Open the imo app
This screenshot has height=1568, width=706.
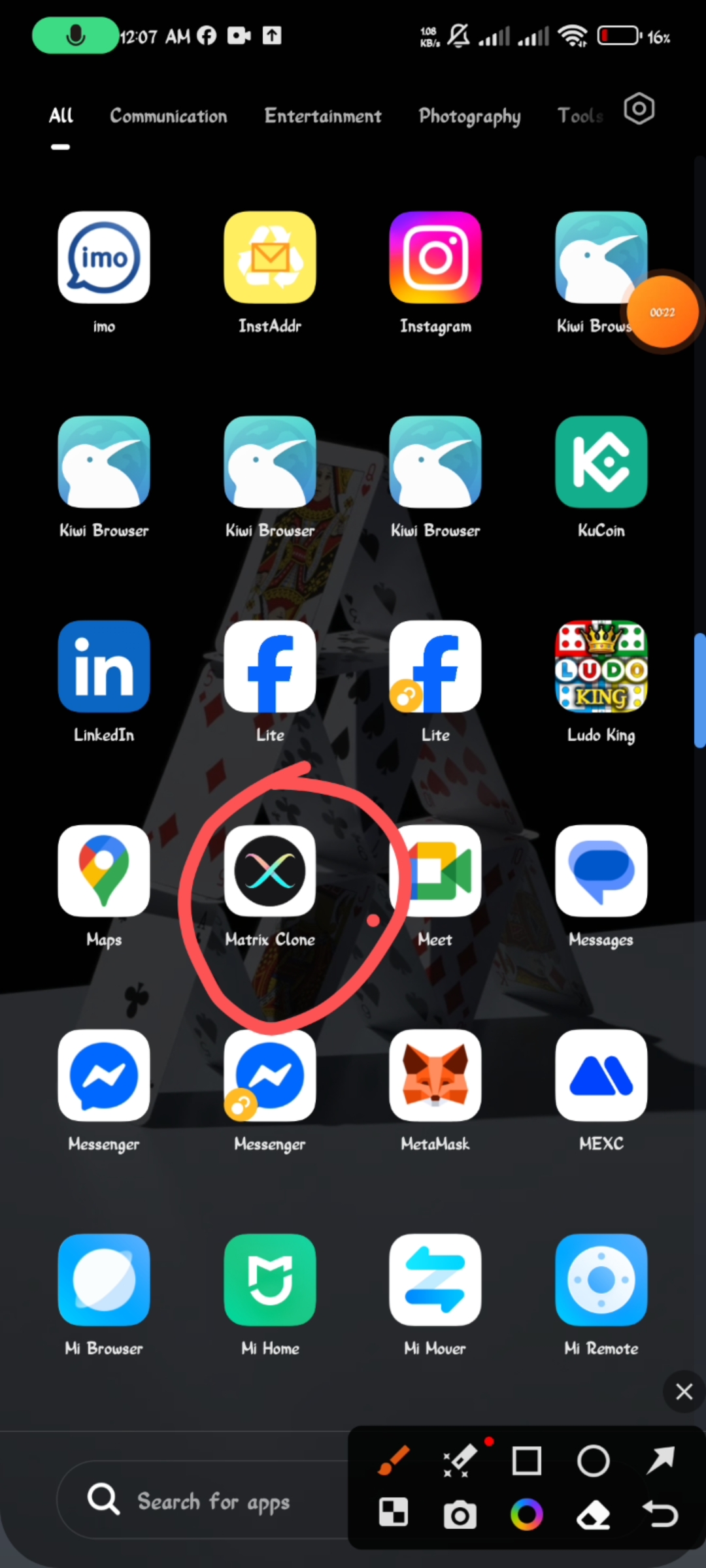click(104, 257)
